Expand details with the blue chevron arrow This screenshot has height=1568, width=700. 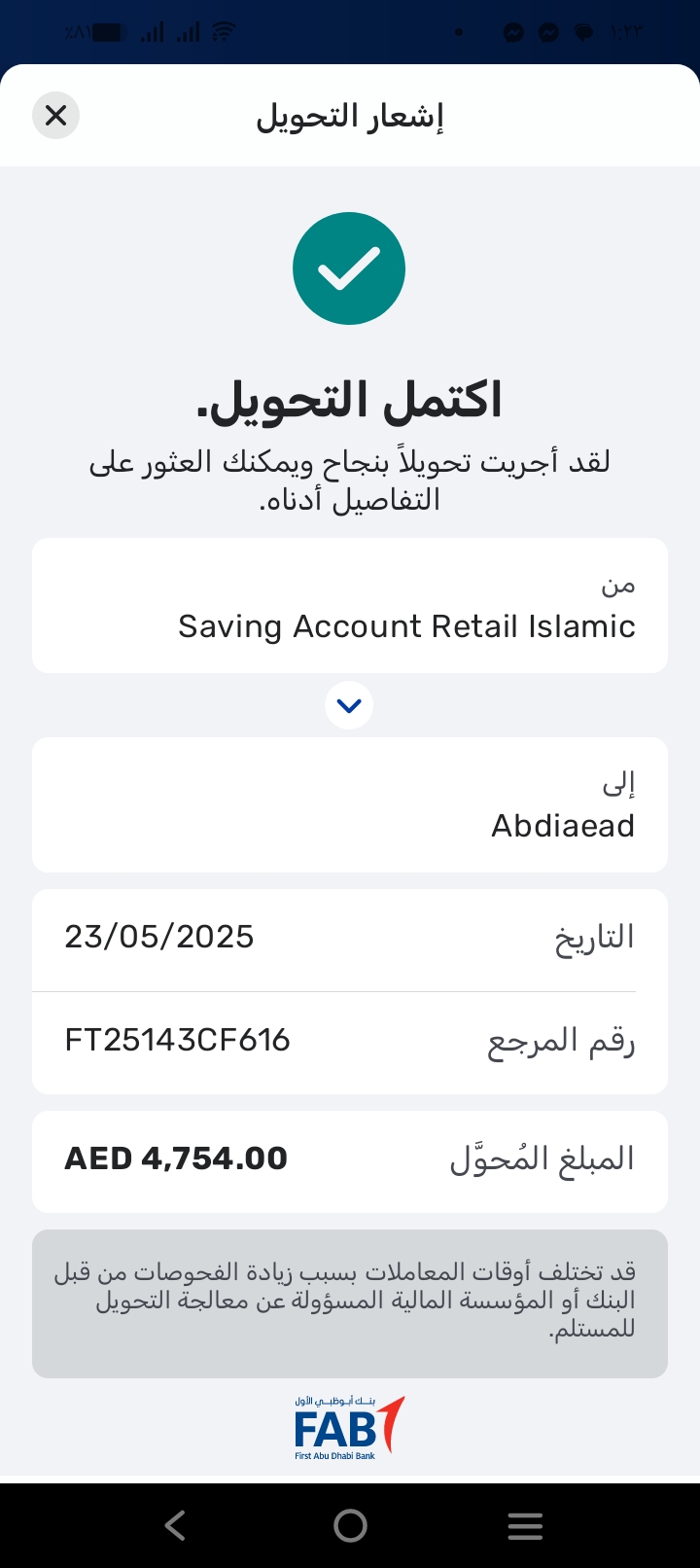[349, 705]
